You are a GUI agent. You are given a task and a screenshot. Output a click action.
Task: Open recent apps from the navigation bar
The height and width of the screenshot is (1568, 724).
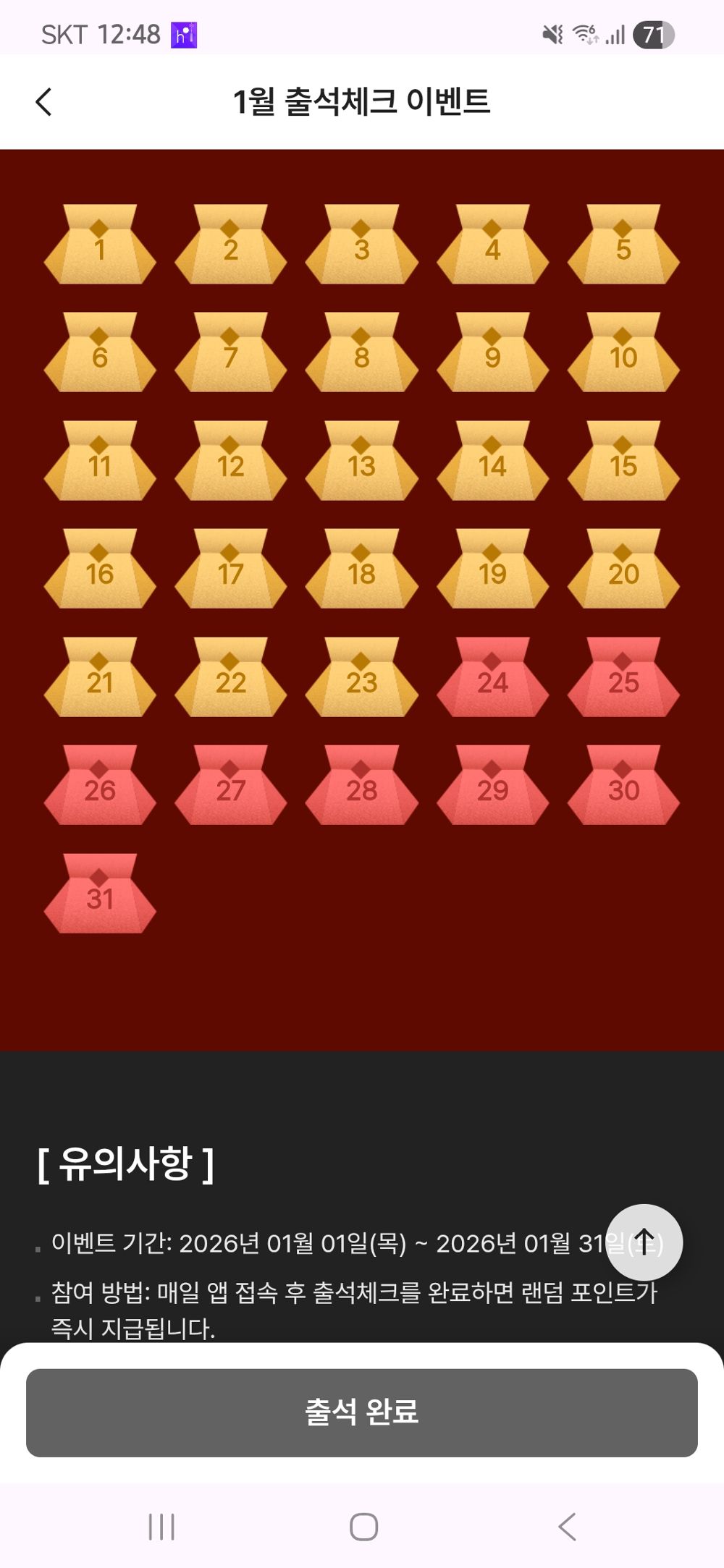click(161, 1527)
